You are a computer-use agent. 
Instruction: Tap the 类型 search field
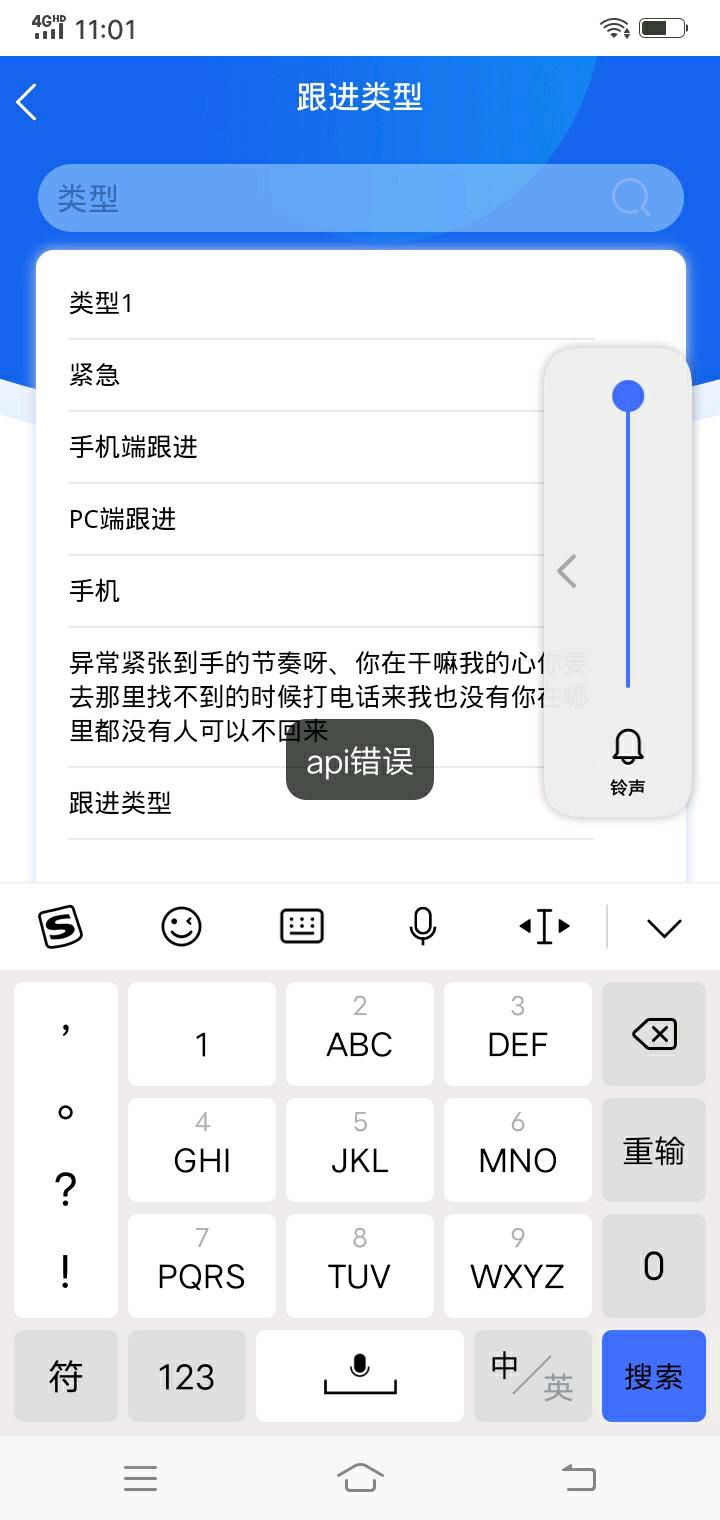pos(320,198)
